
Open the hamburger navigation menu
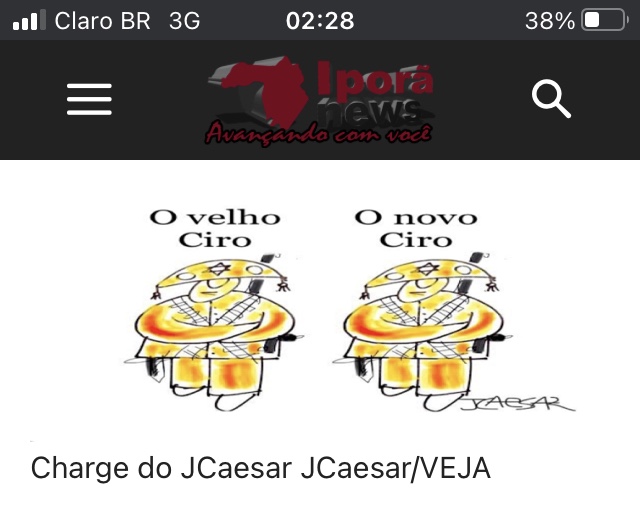(89, 99)
